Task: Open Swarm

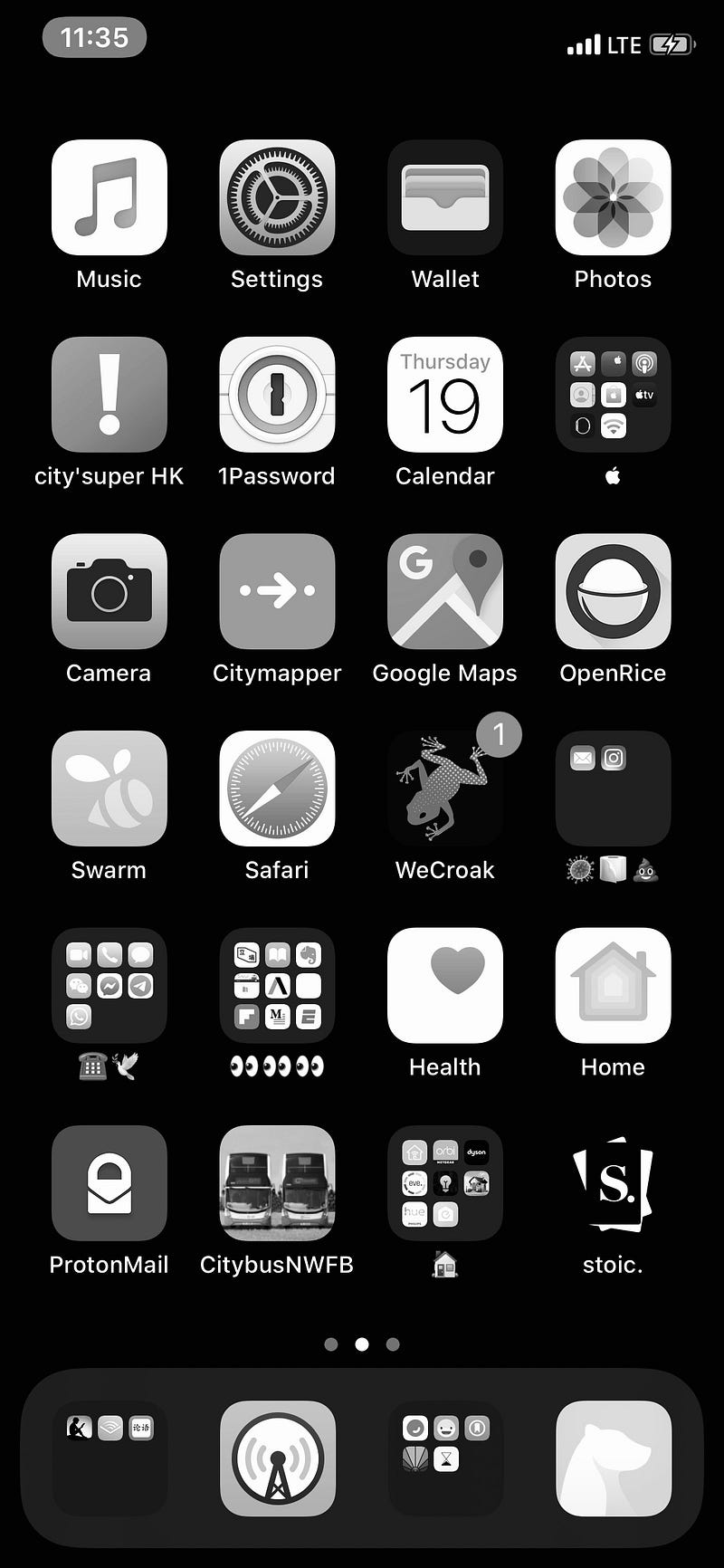Action: click(x=110, y=789)
